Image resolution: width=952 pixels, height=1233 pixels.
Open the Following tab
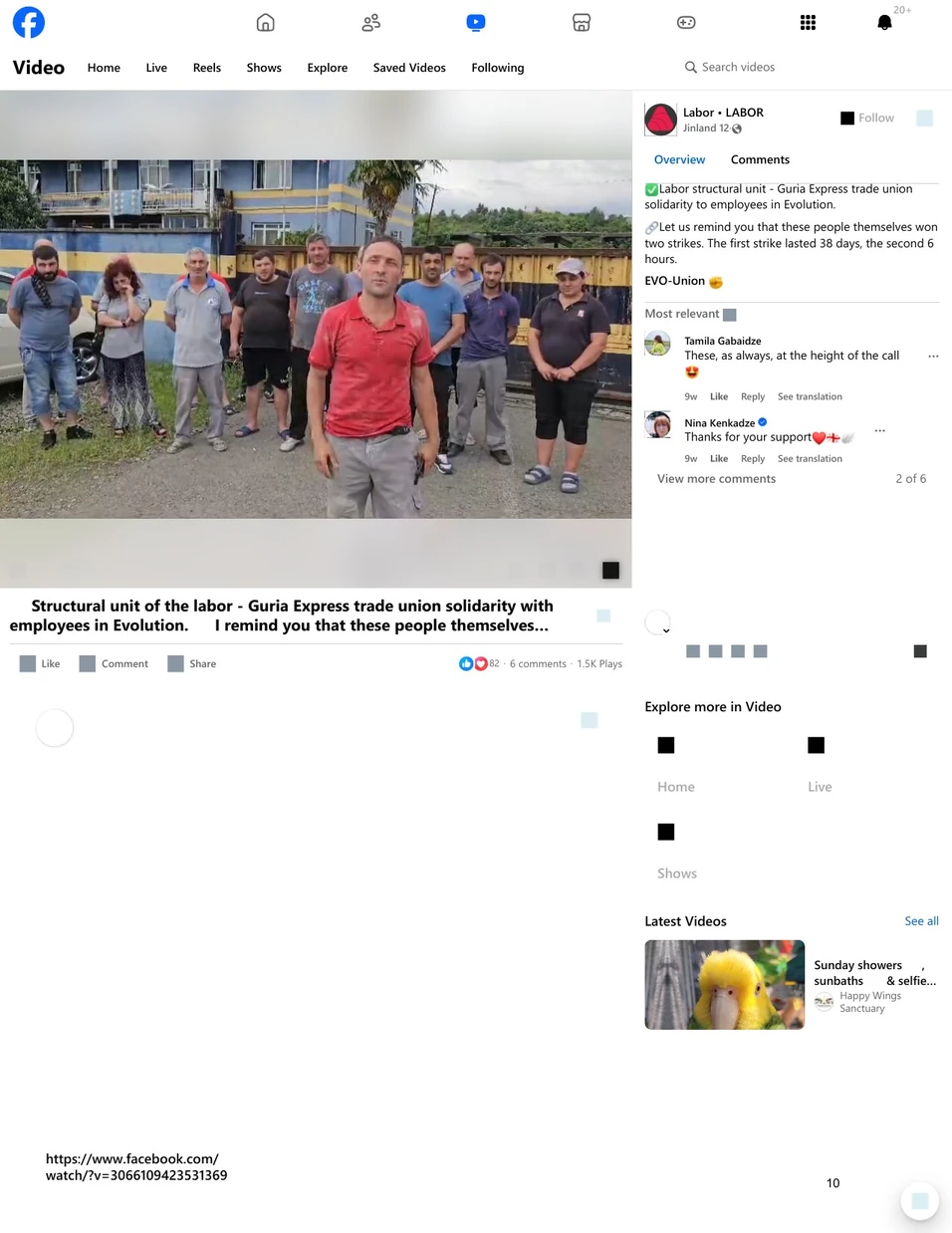[497, 68]
